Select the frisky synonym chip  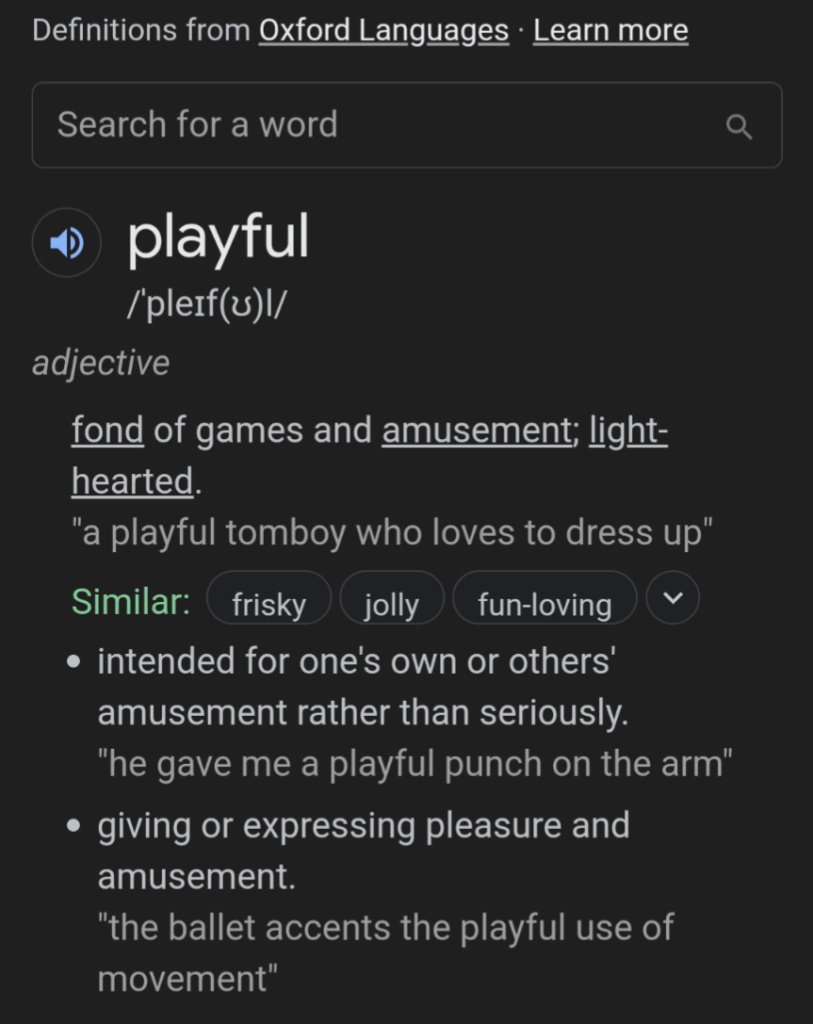coord(268,603)
